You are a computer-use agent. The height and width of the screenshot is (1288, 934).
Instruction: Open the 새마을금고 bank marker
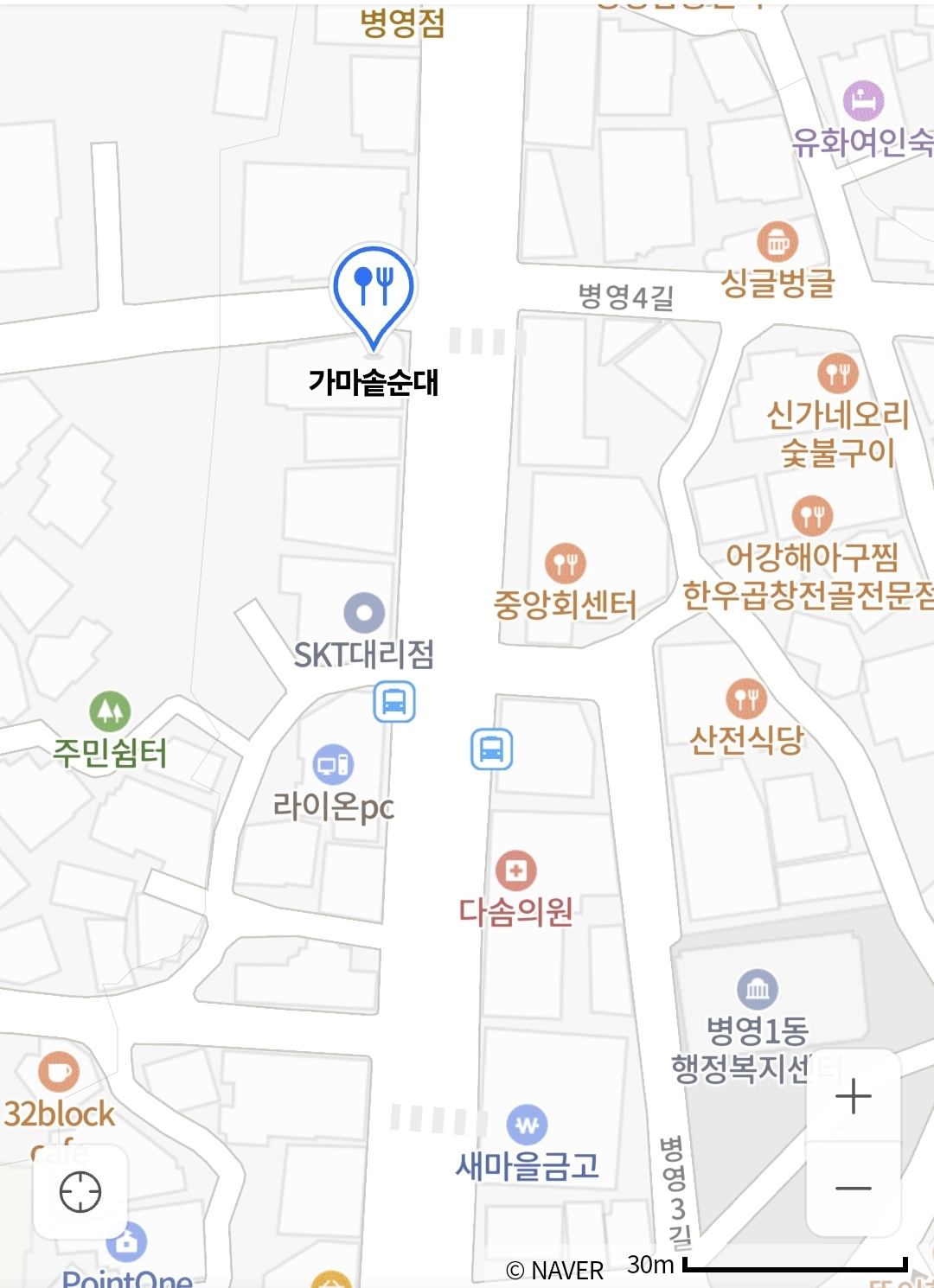pos(527,1125)
